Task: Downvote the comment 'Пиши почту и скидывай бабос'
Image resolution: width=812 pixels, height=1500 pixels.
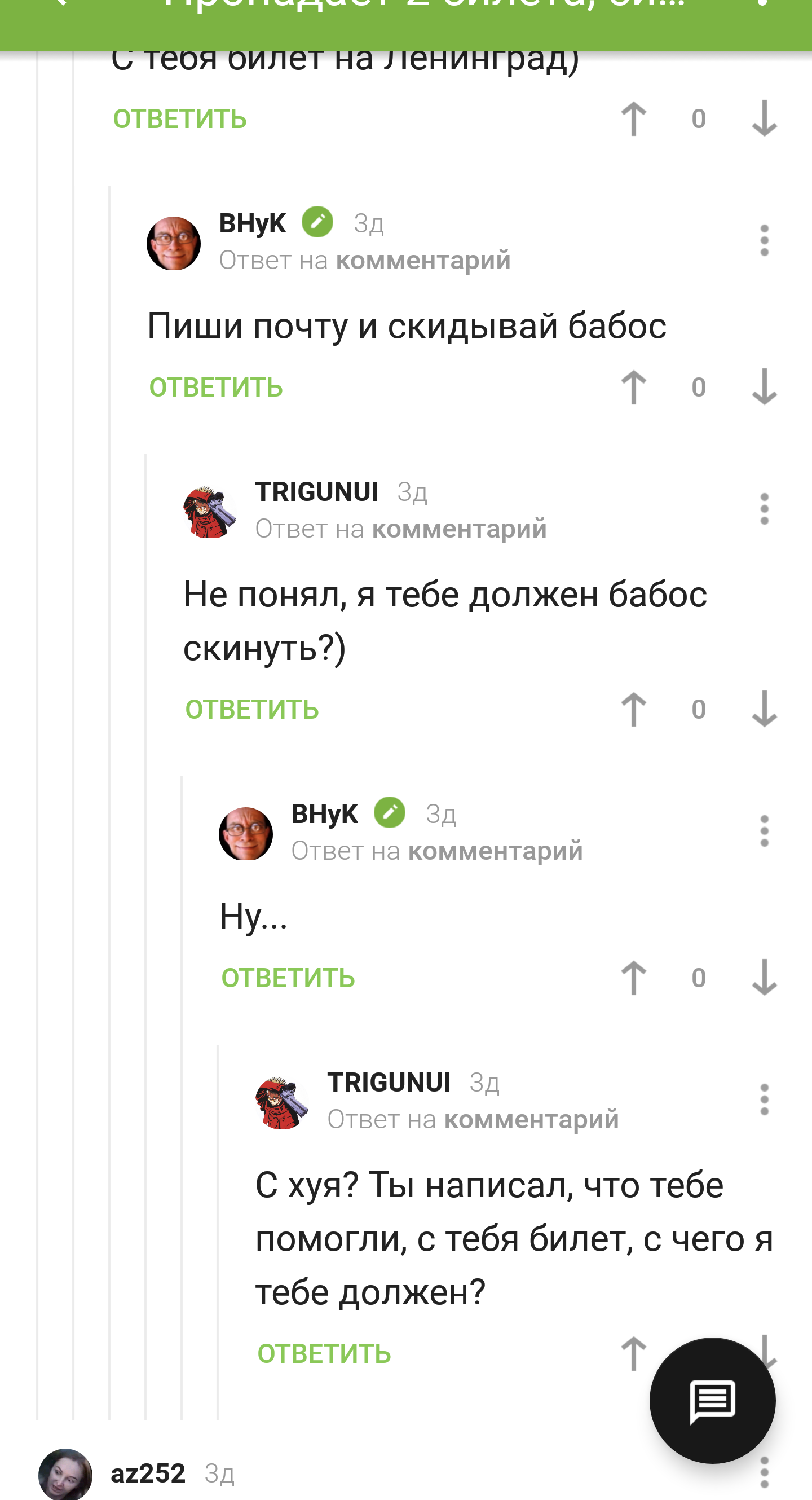Action: click(x=764, y=388)
